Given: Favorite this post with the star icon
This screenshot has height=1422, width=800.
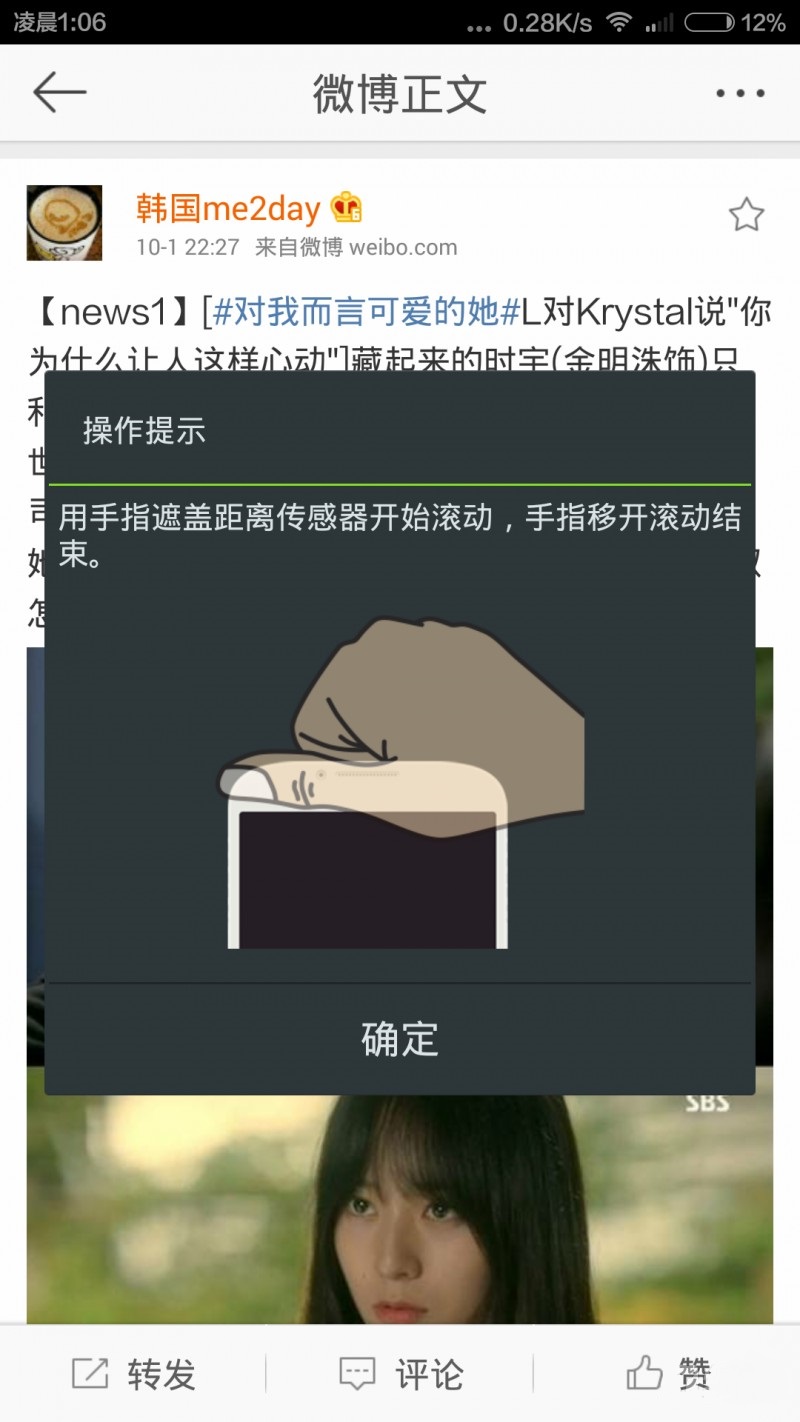Looking at the screenshot, I should (746, 215).
